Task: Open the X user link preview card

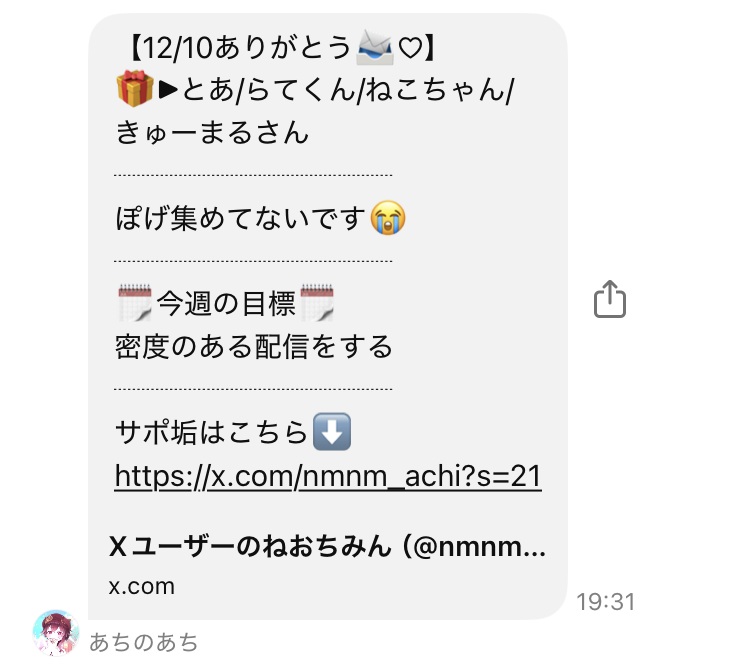Action: 328,565
